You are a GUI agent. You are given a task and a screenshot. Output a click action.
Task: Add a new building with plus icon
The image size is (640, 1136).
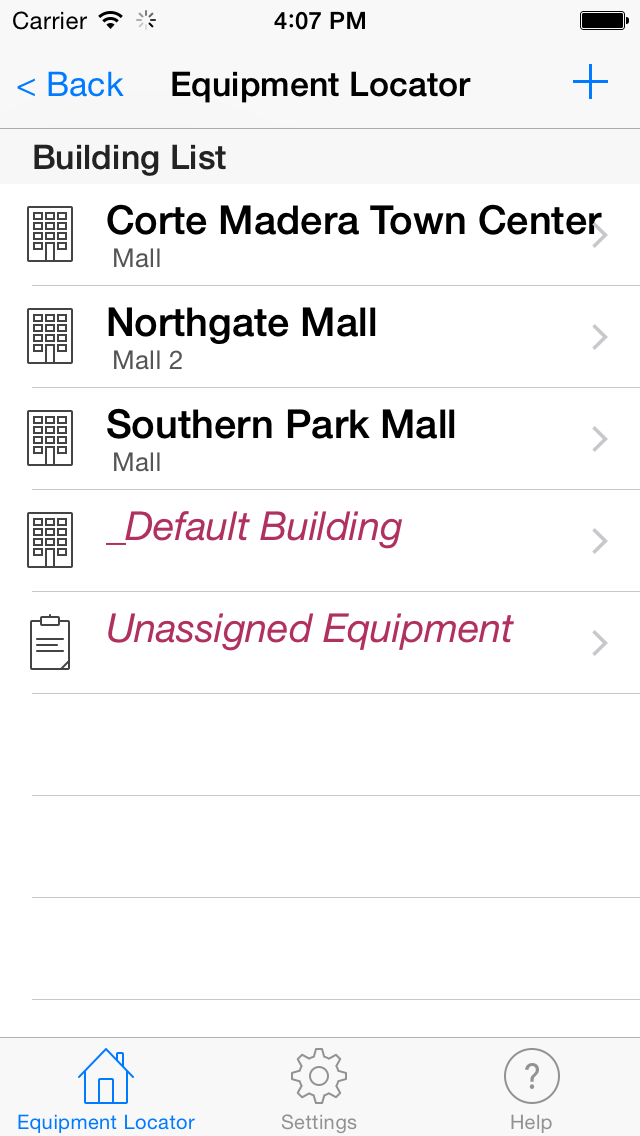pos(590,83)
